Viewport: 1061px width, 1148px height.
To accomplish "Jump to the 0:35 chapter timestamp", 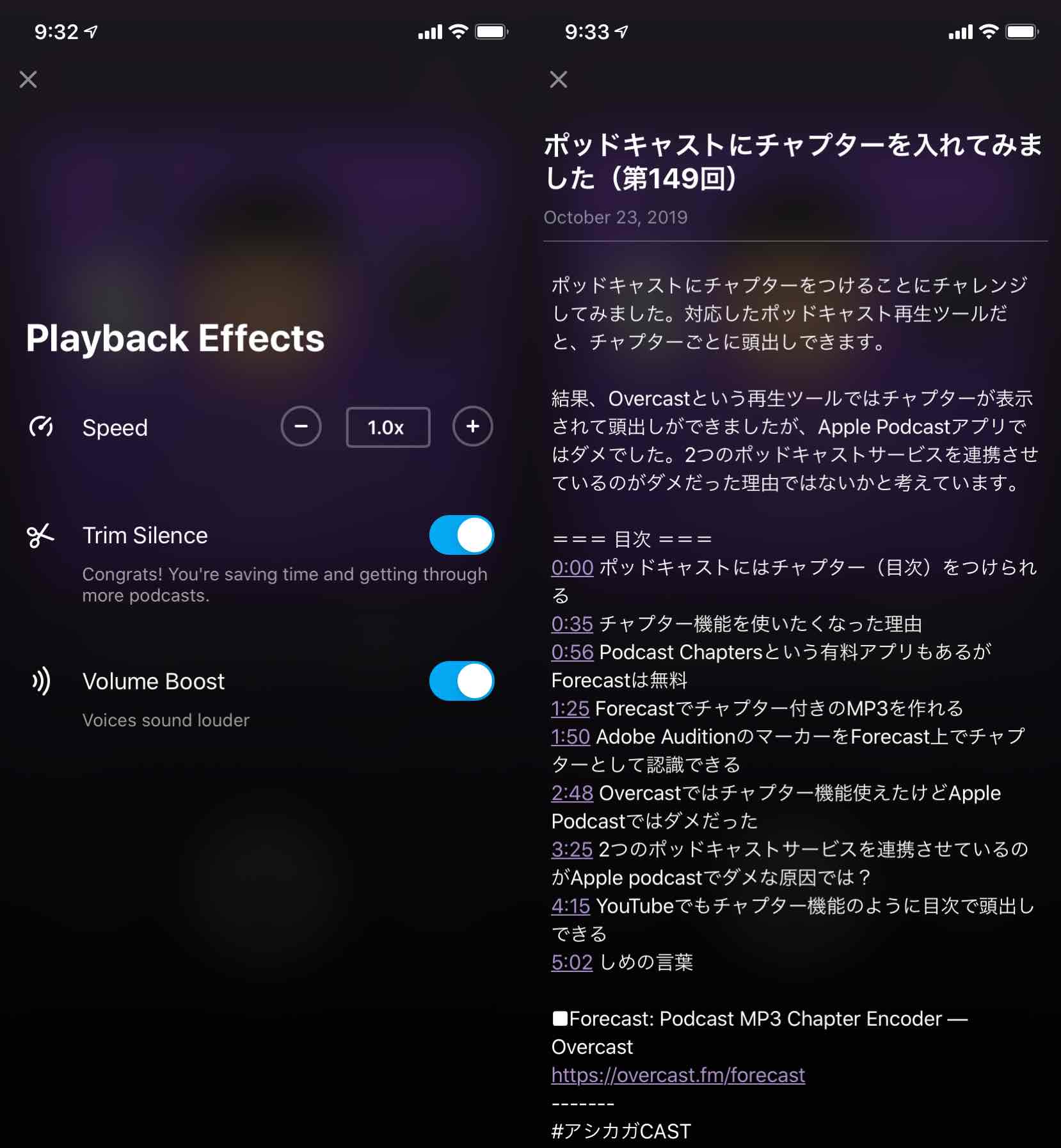I will (x=572, y=624).
